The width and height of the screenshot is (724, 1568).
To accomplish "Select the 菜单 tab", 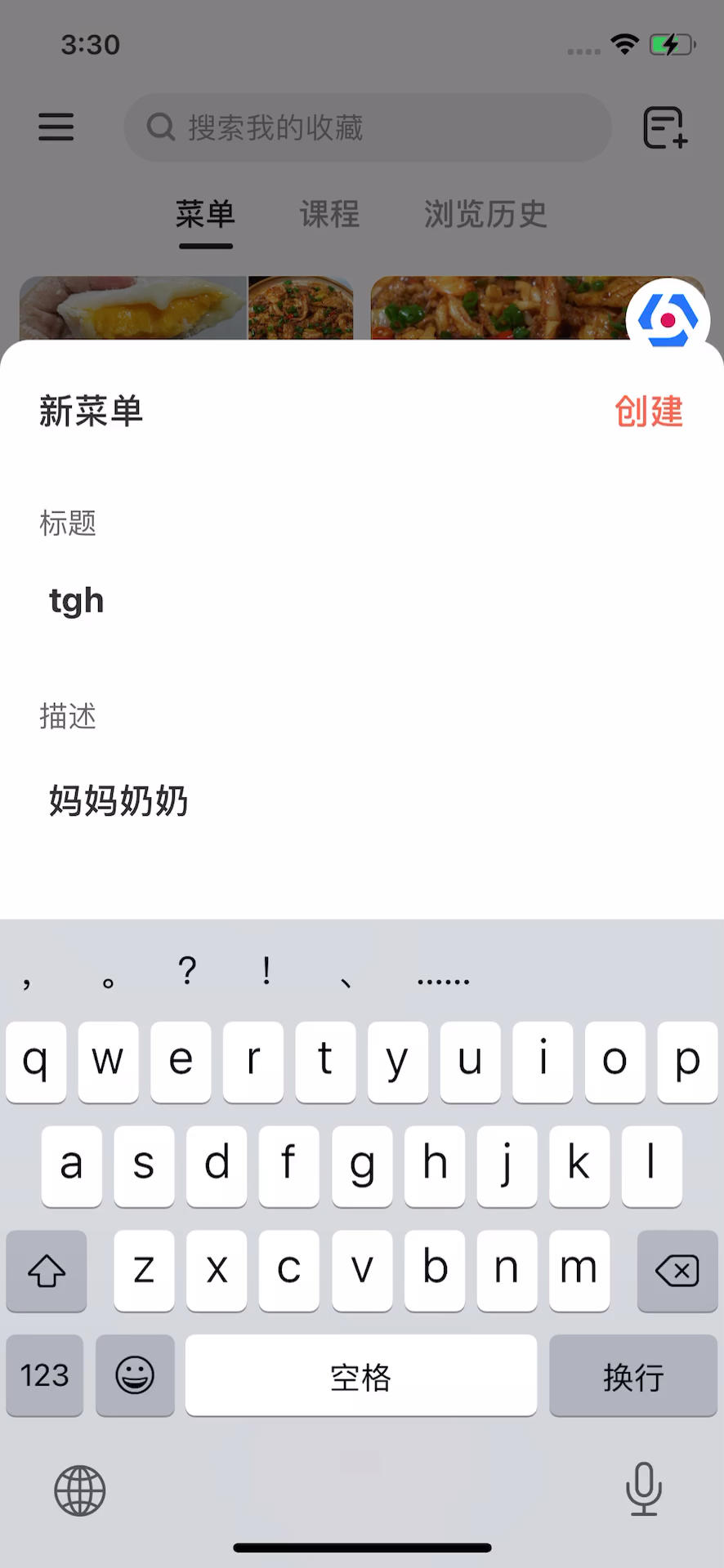I will [205, 215].
